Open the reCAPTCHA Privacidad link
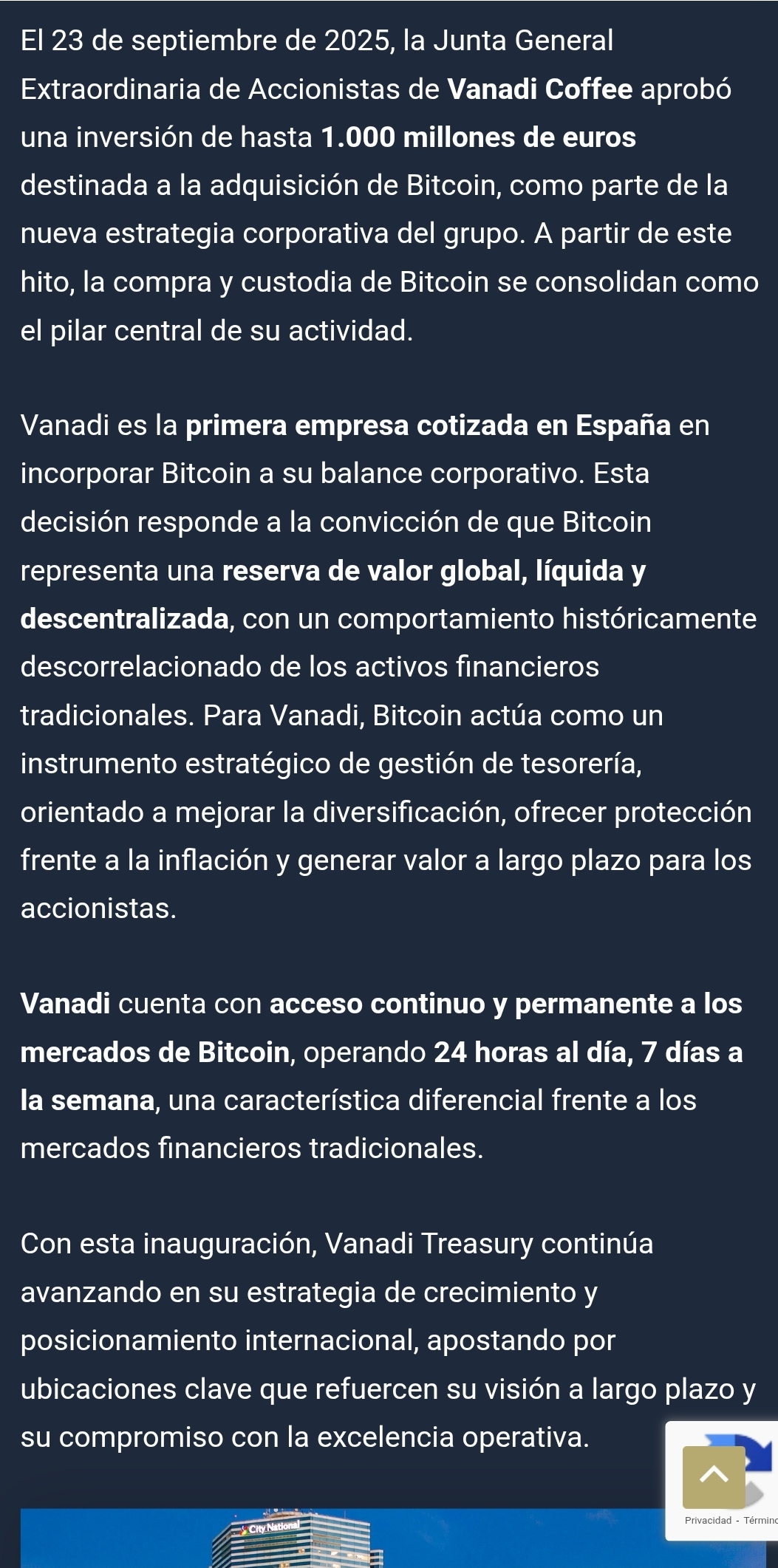This screenshot has width=778, height=1568. pyautogui.click(x=708, y=1520)
